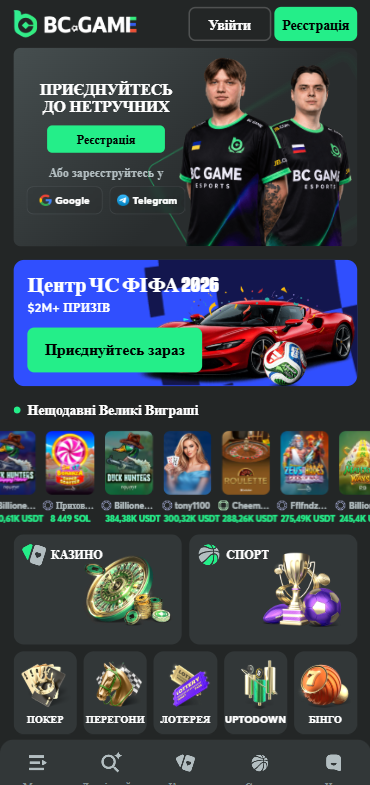
Task: Switch to the basketball sports tab
Action: [259, 763]
